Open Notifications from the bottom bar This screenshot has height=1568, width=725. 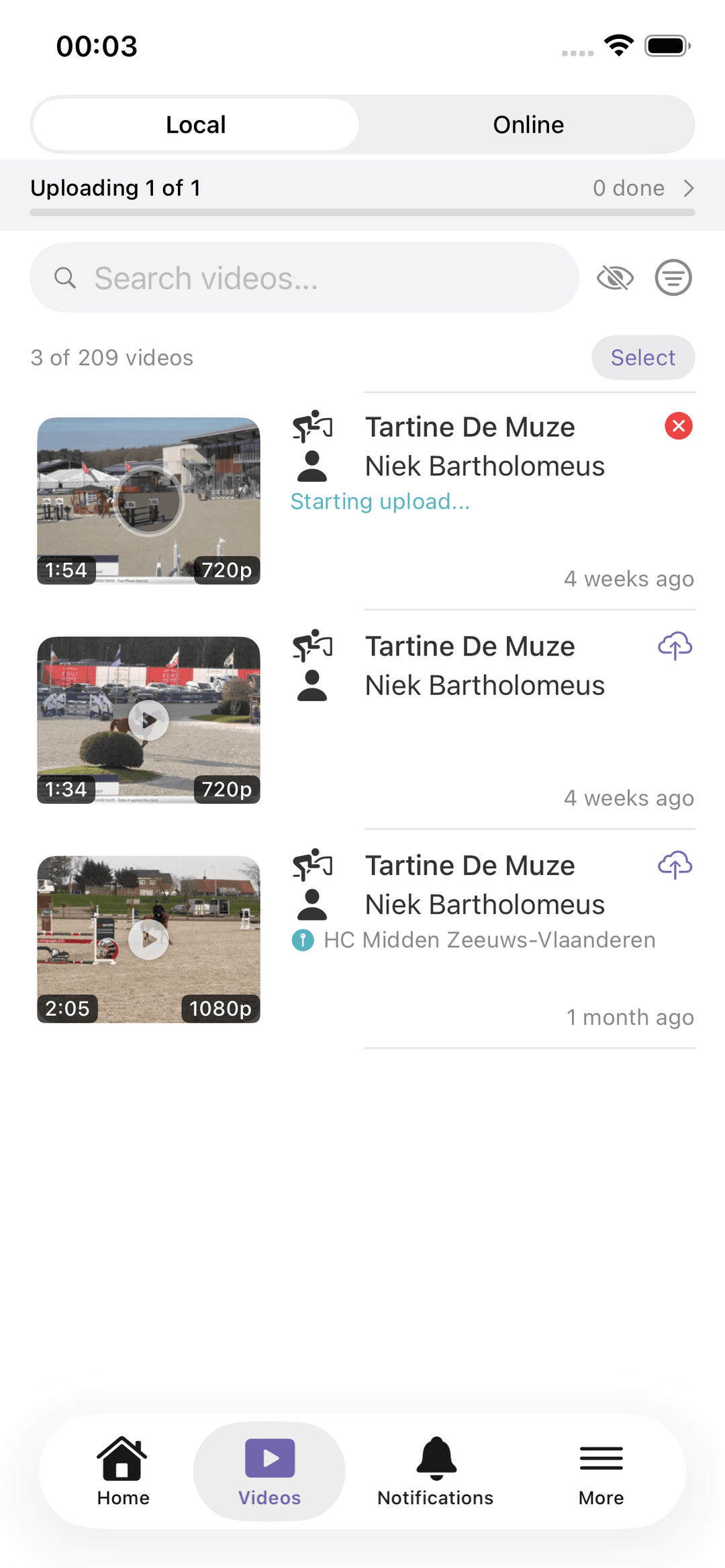point(435,1473)
